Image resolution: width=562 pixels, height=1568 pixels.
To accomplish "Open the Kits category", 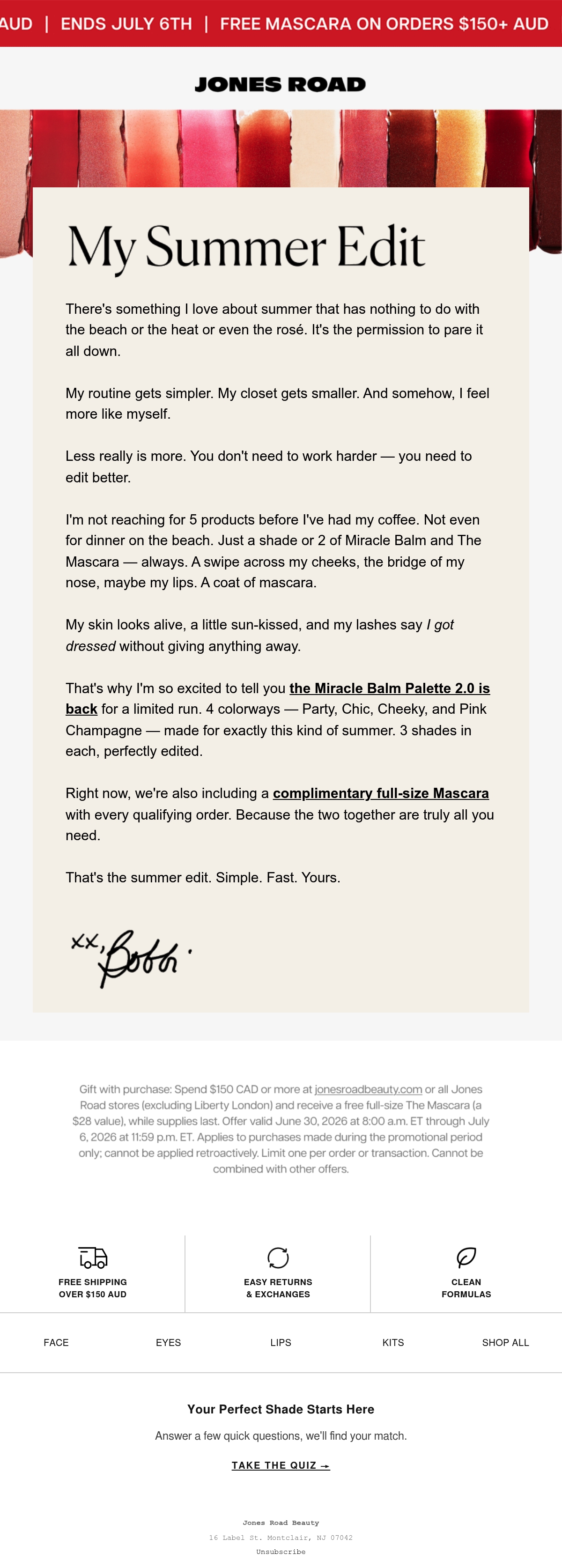I will click(393, 1342).
